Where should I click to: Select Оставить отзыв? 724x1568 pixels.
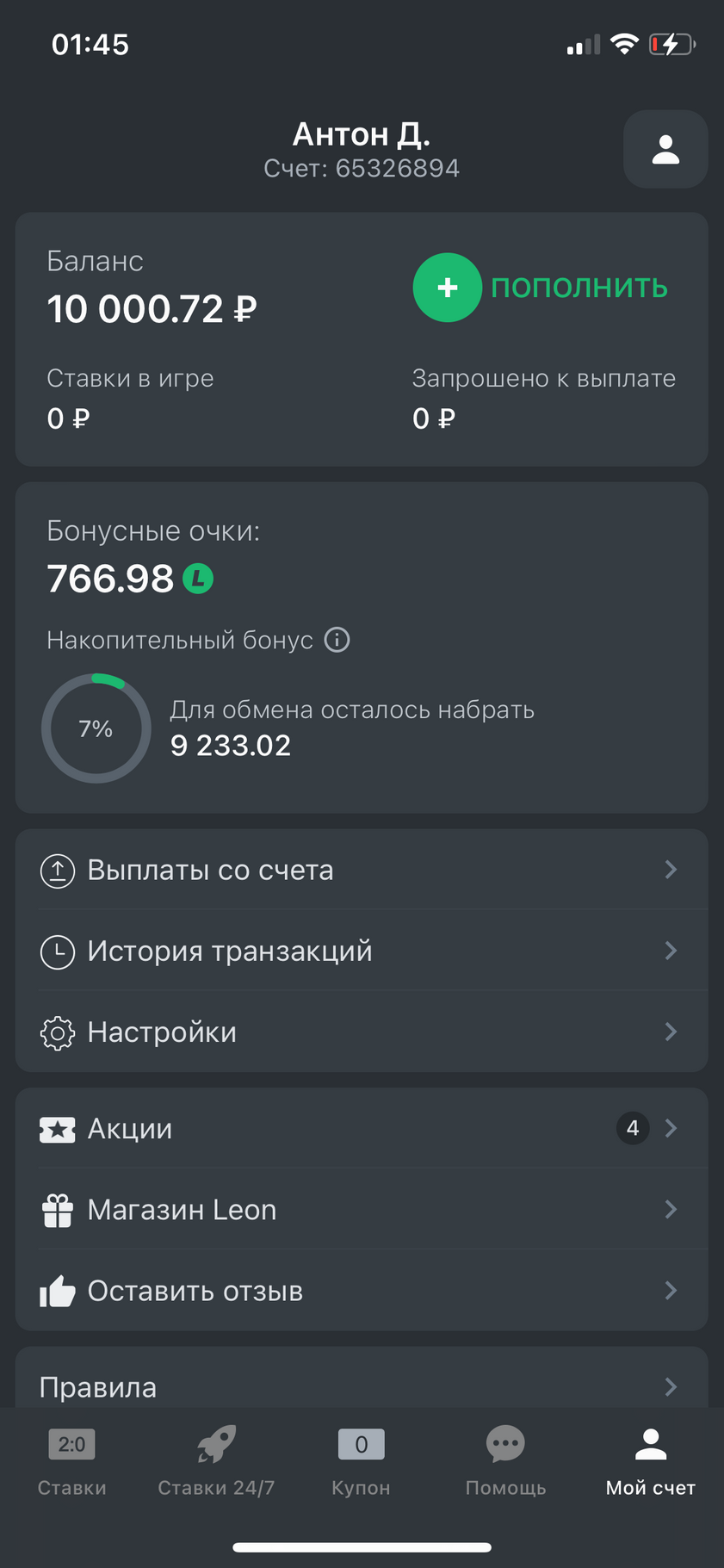coord(362,1290)
